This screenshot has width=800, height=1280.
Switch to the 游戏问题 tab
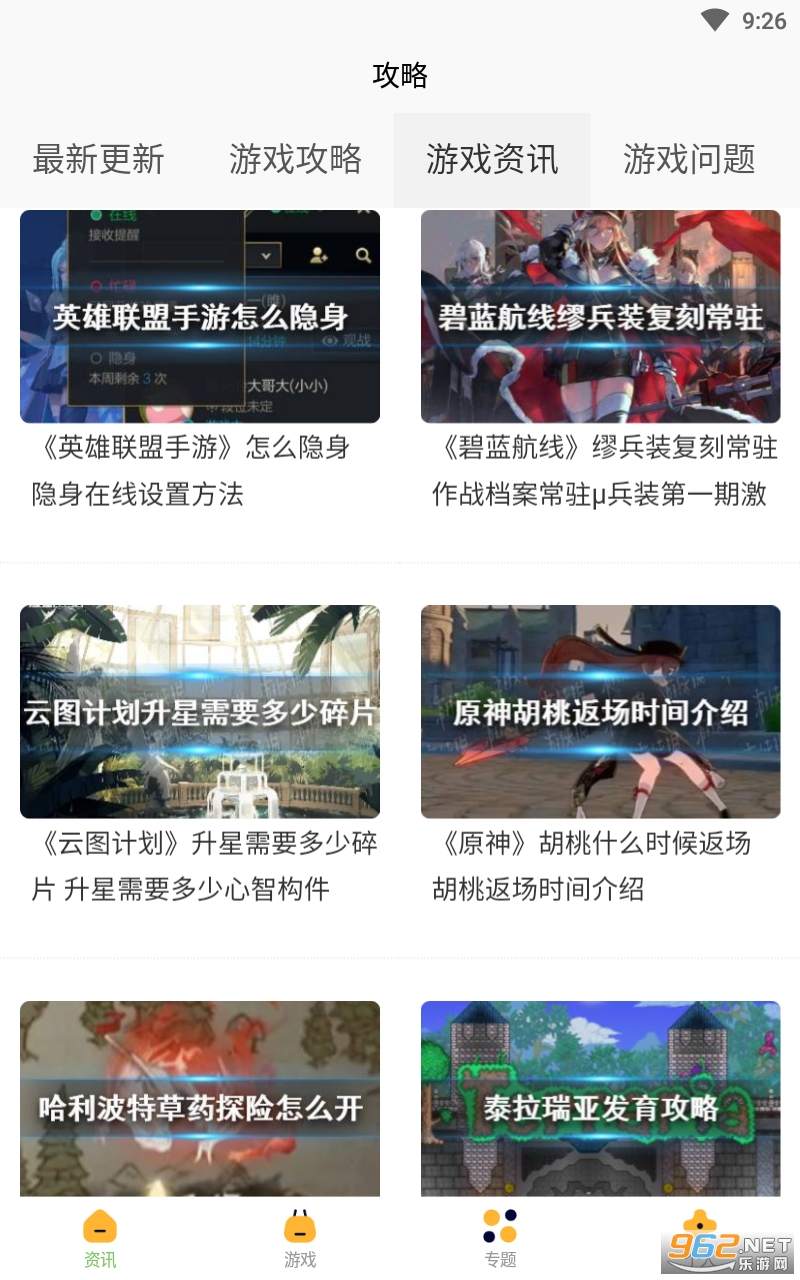coord(689,159)
